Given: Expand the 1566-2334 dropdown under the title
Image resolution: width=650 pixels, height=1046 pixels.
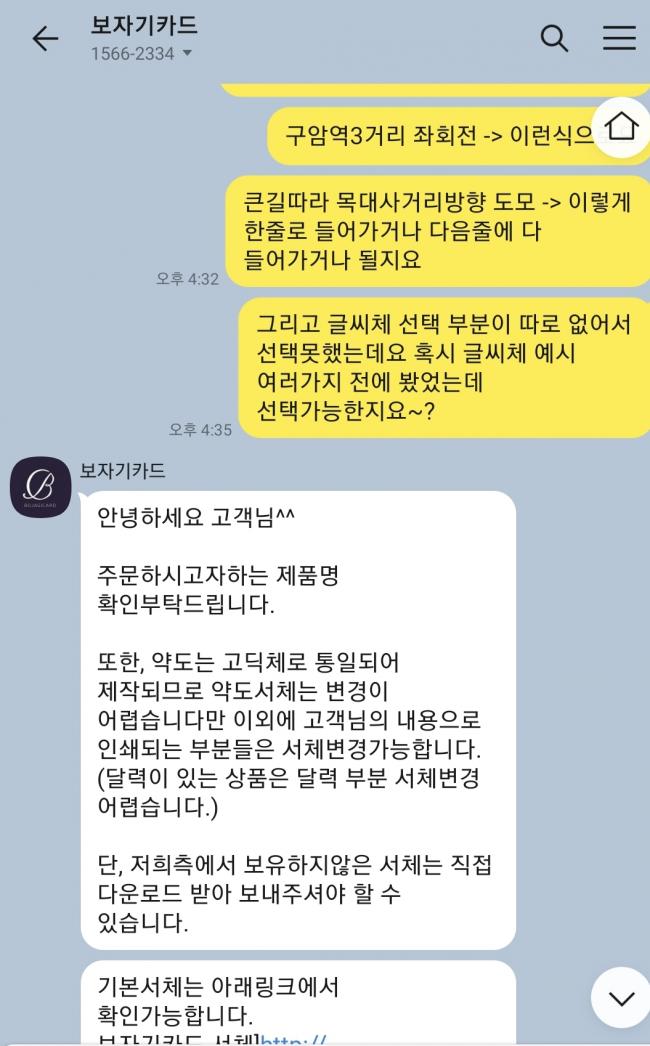Looking at the screenshot, I should (186, 53).
